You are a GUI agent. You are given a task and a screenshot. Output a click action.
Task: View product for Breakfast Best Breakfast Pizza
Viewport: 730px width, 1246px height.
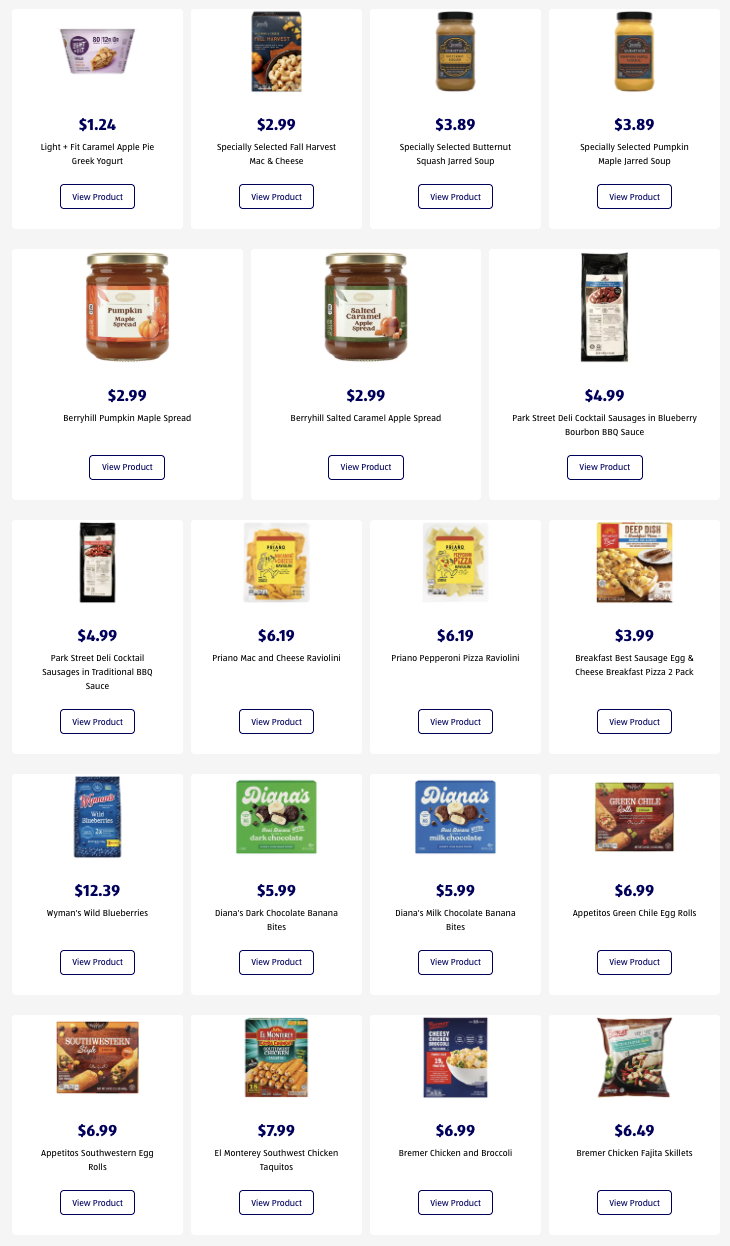(634, 722)
